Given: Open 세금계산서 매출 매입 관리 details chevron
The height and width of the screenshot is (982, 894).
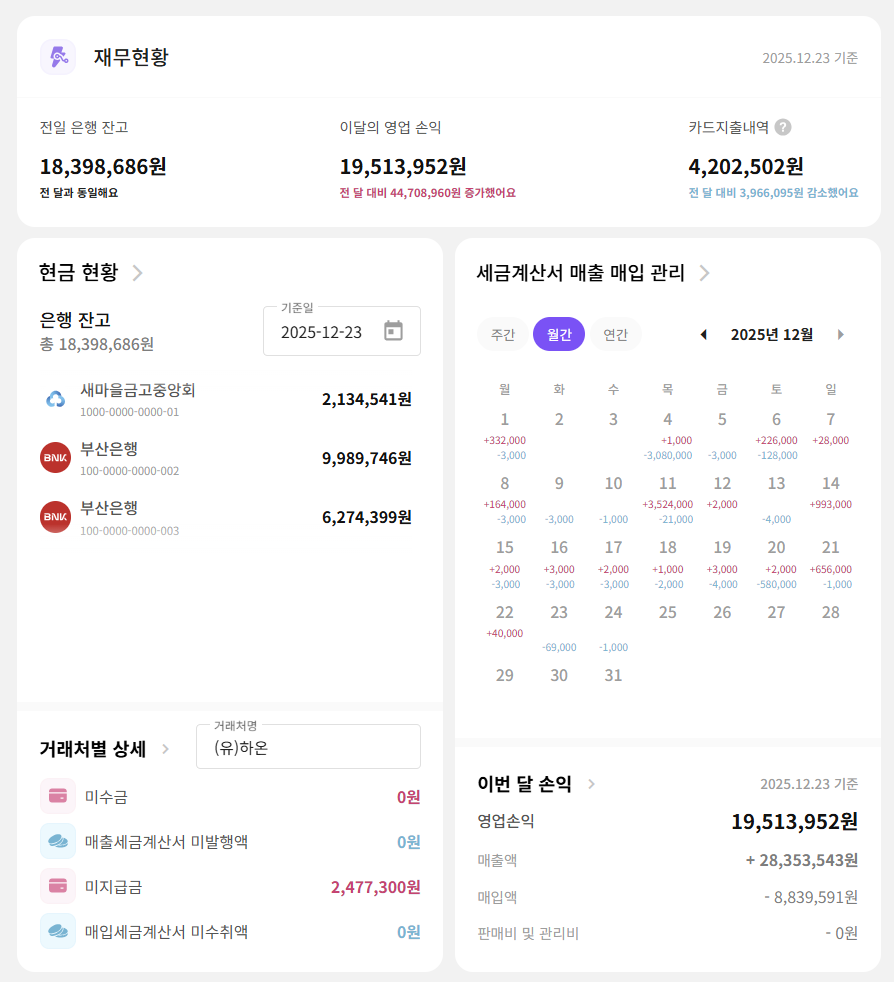Looking at the screenshot, I should (x=704, y=272).
